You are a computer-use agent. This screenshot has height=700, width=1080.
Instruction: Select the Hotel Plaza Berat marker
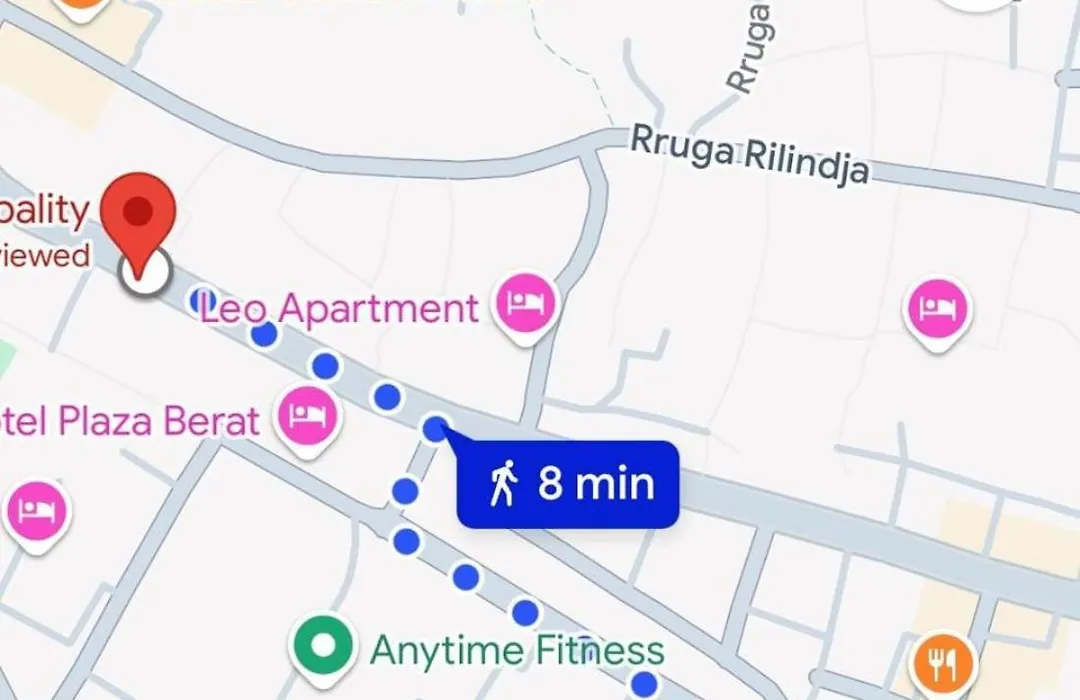pos(307,416)
